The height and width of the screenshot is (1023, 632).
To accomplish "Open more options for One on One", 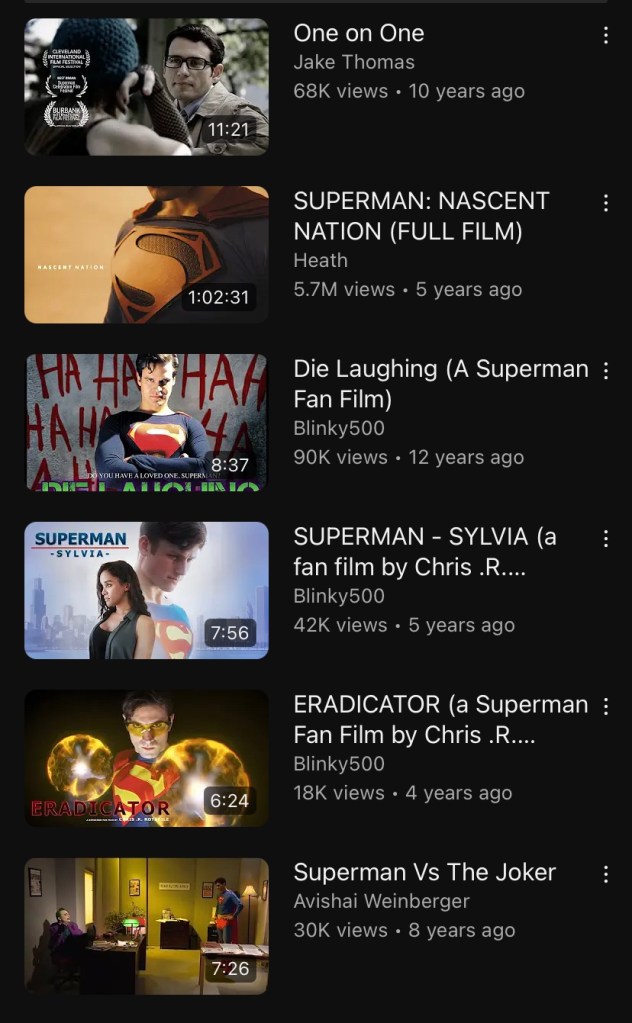I will click(x=605, y=35).
